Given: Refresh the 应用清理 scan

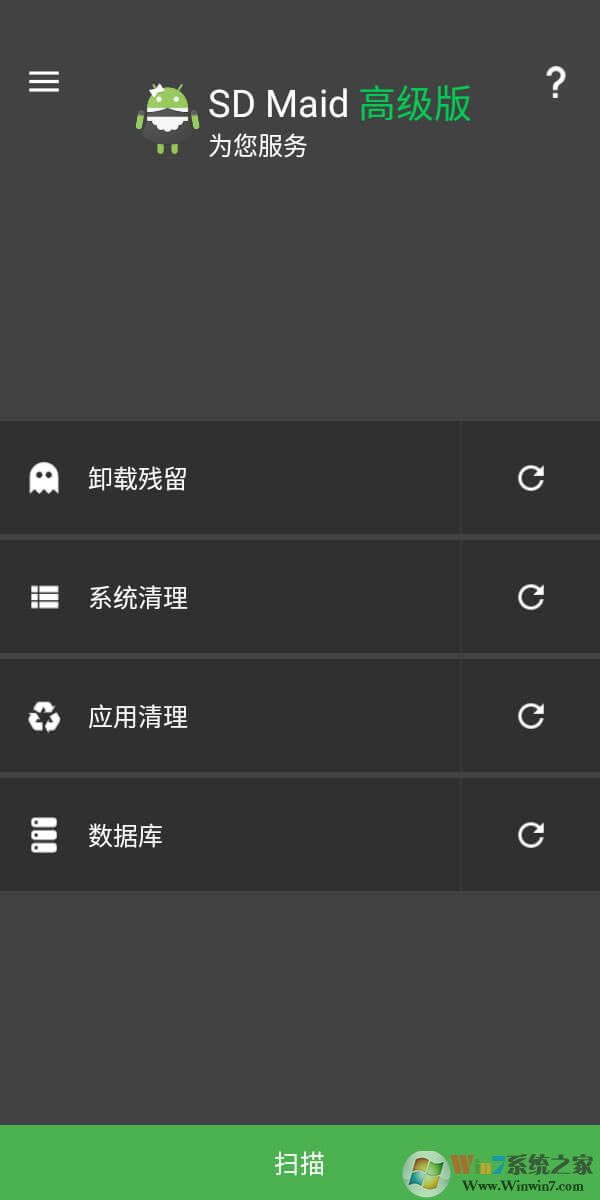Looking at the screenshot, I should tap(530, 716).
